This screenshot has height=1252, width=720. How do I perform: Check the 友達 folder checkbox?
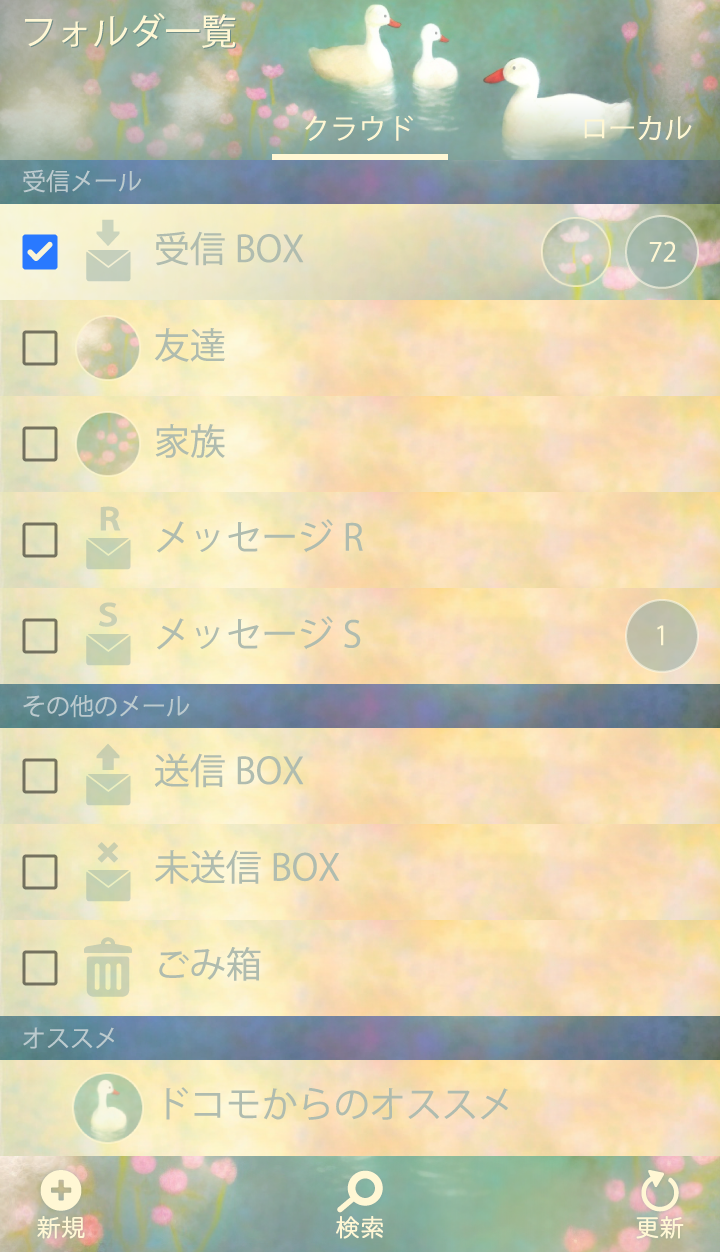40,348
